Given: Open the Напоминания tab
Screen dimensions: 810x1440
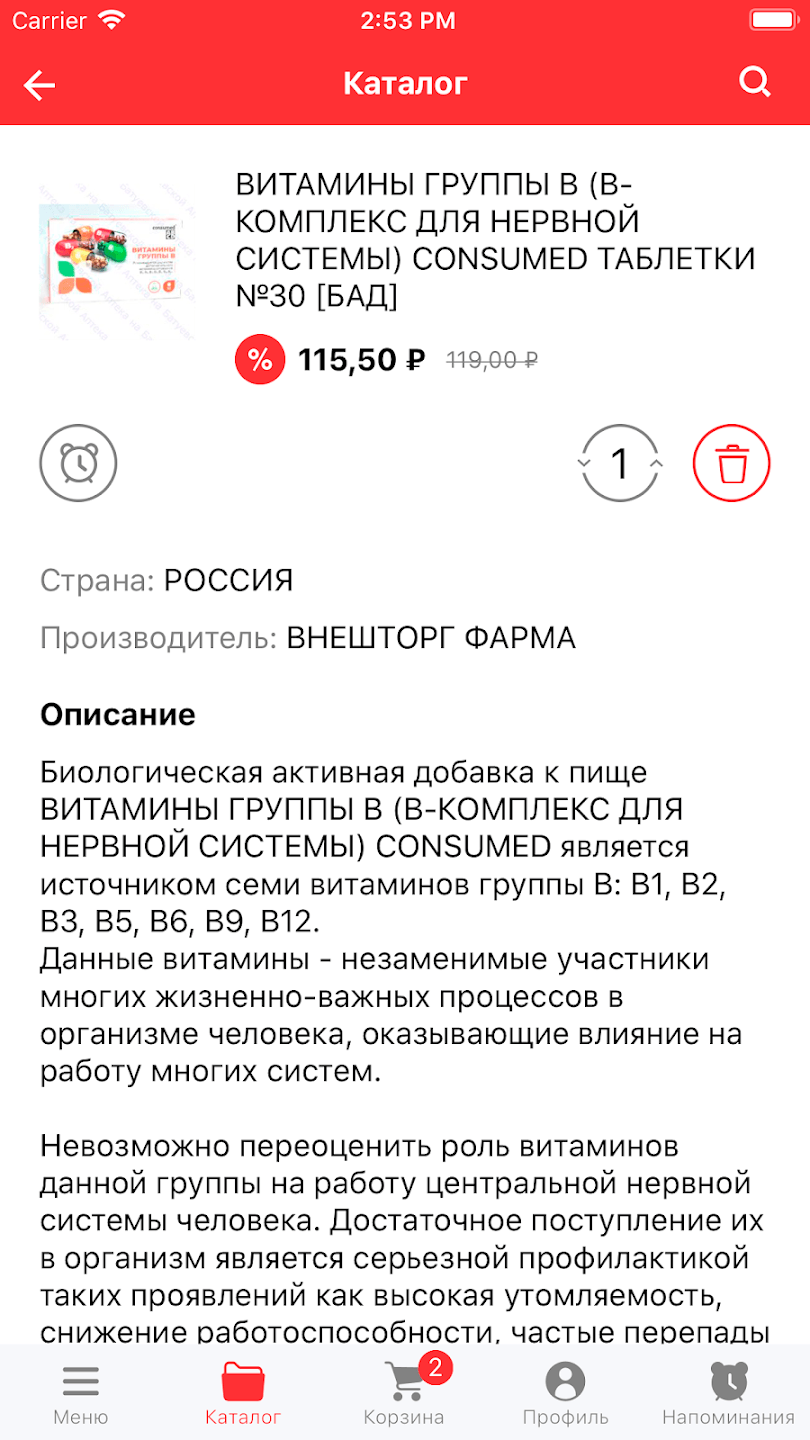Looking at the screenshot, I should click(x=728, y=1393).
